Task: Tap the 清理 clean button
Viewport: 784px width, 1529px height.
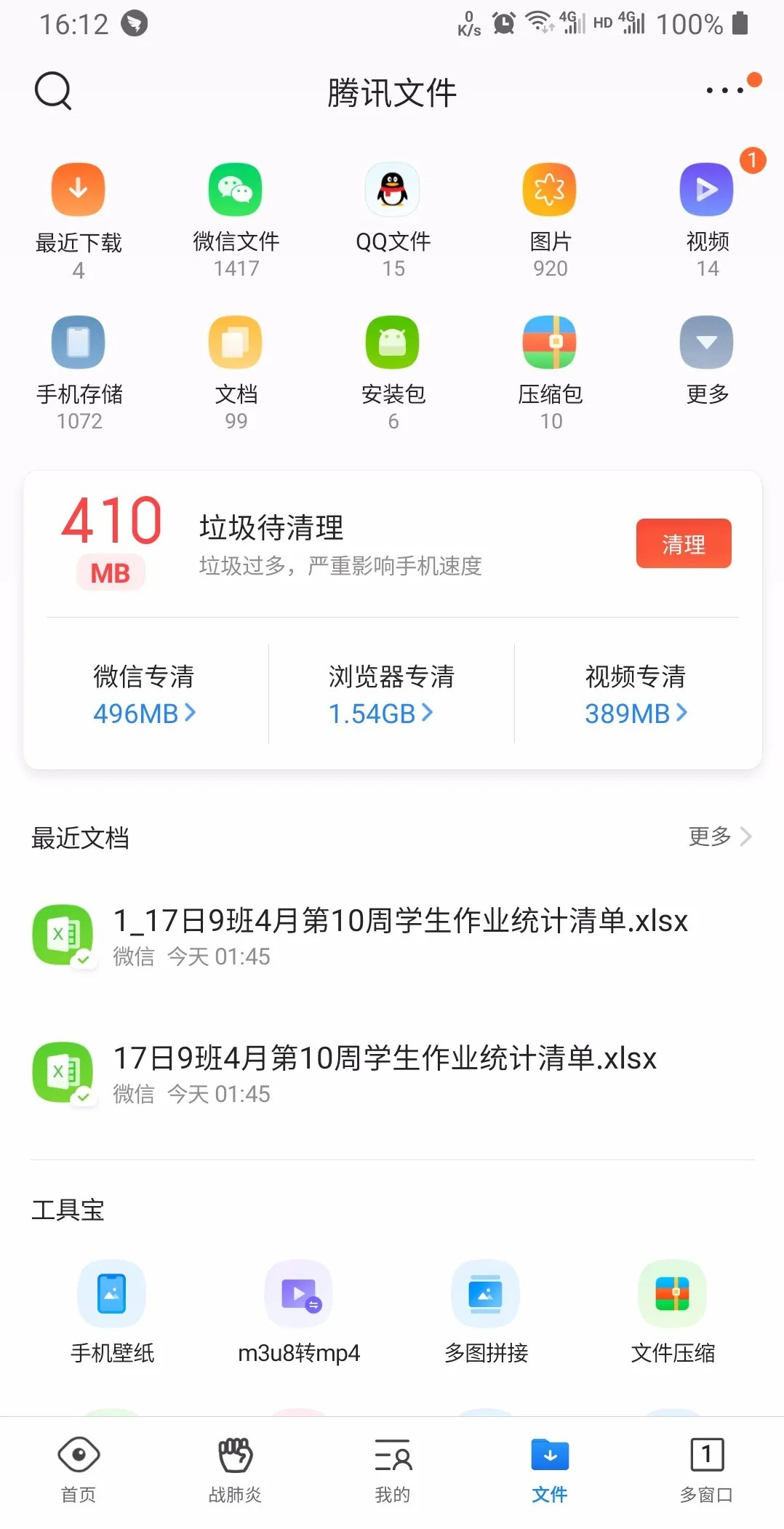Action: point(682,543)
